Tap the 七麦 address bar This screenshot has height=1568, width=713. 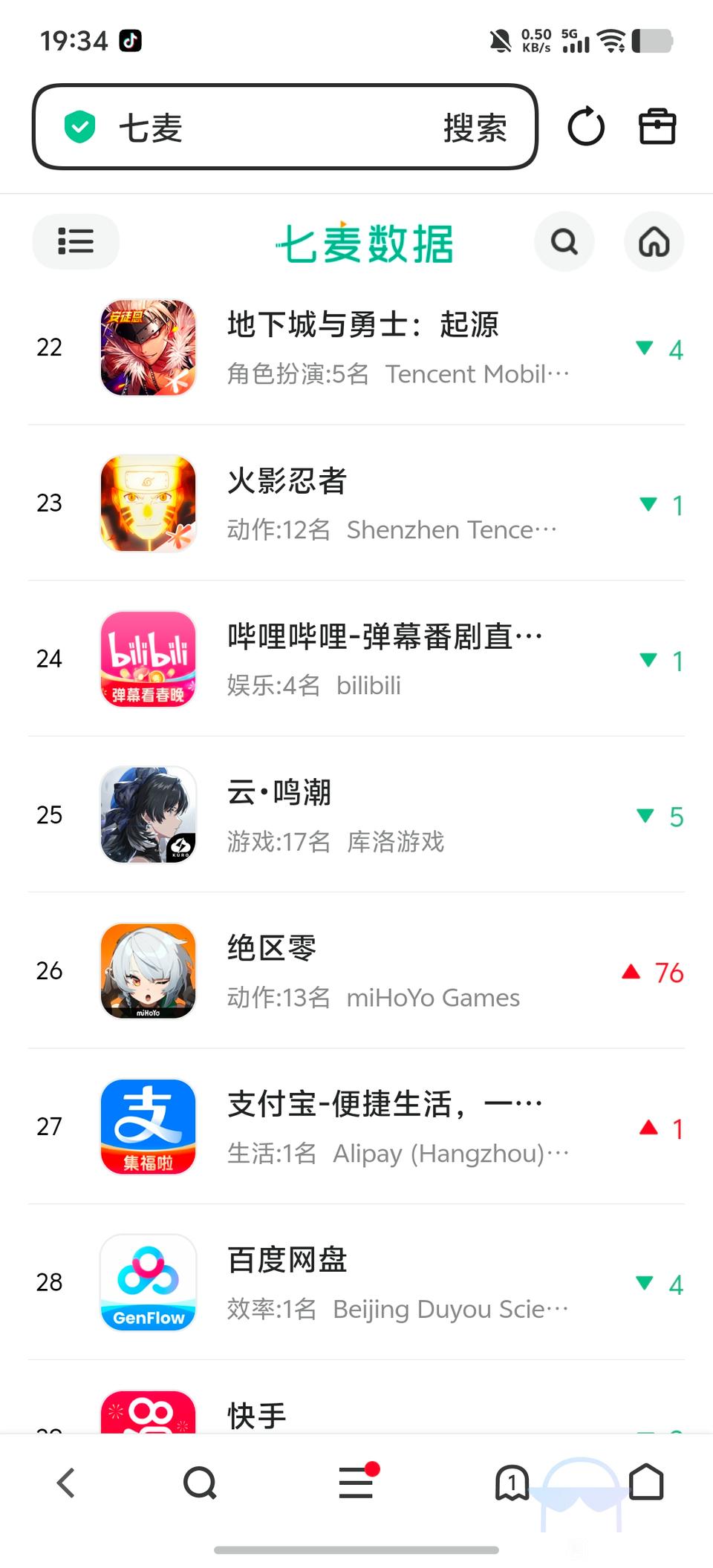282,127
